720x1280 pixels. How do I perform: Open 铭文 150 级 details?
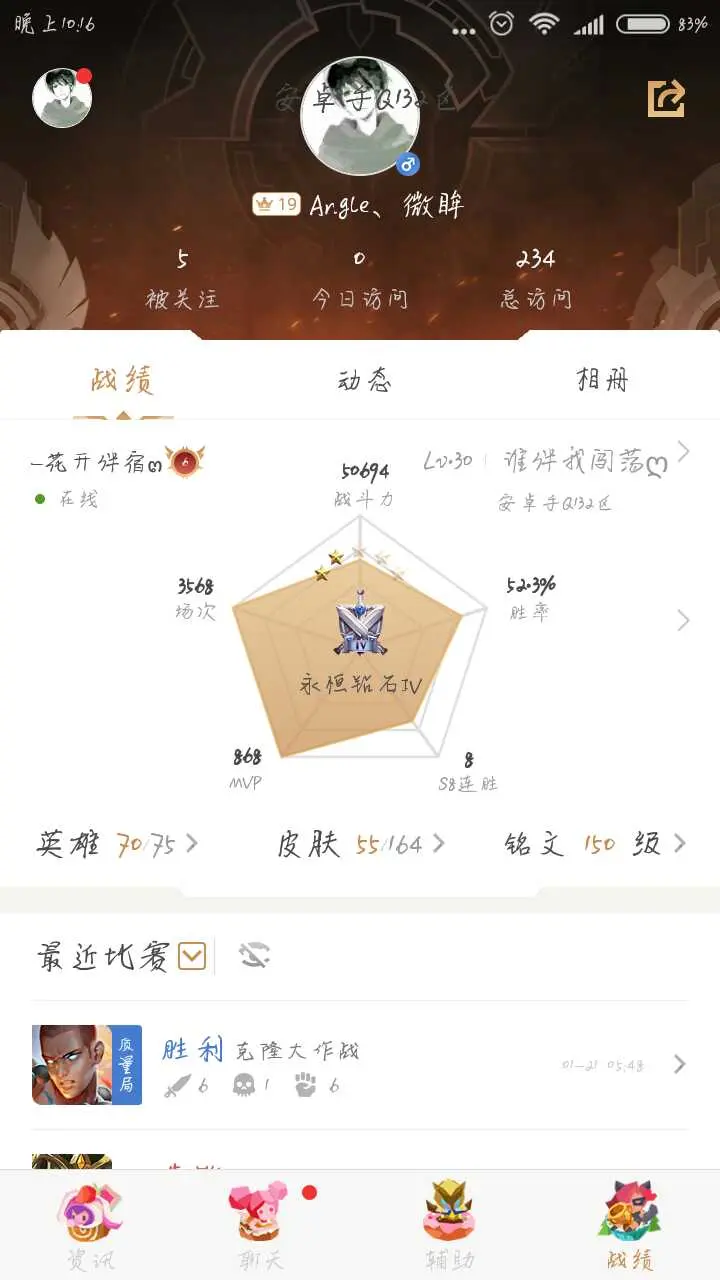595,845
